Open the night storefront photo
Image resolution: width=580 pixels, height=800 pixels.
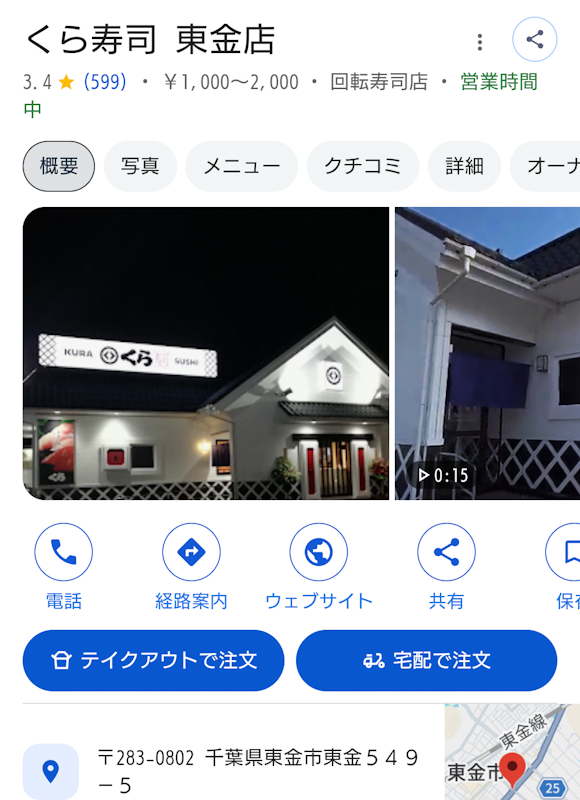[x=206, y=353]
